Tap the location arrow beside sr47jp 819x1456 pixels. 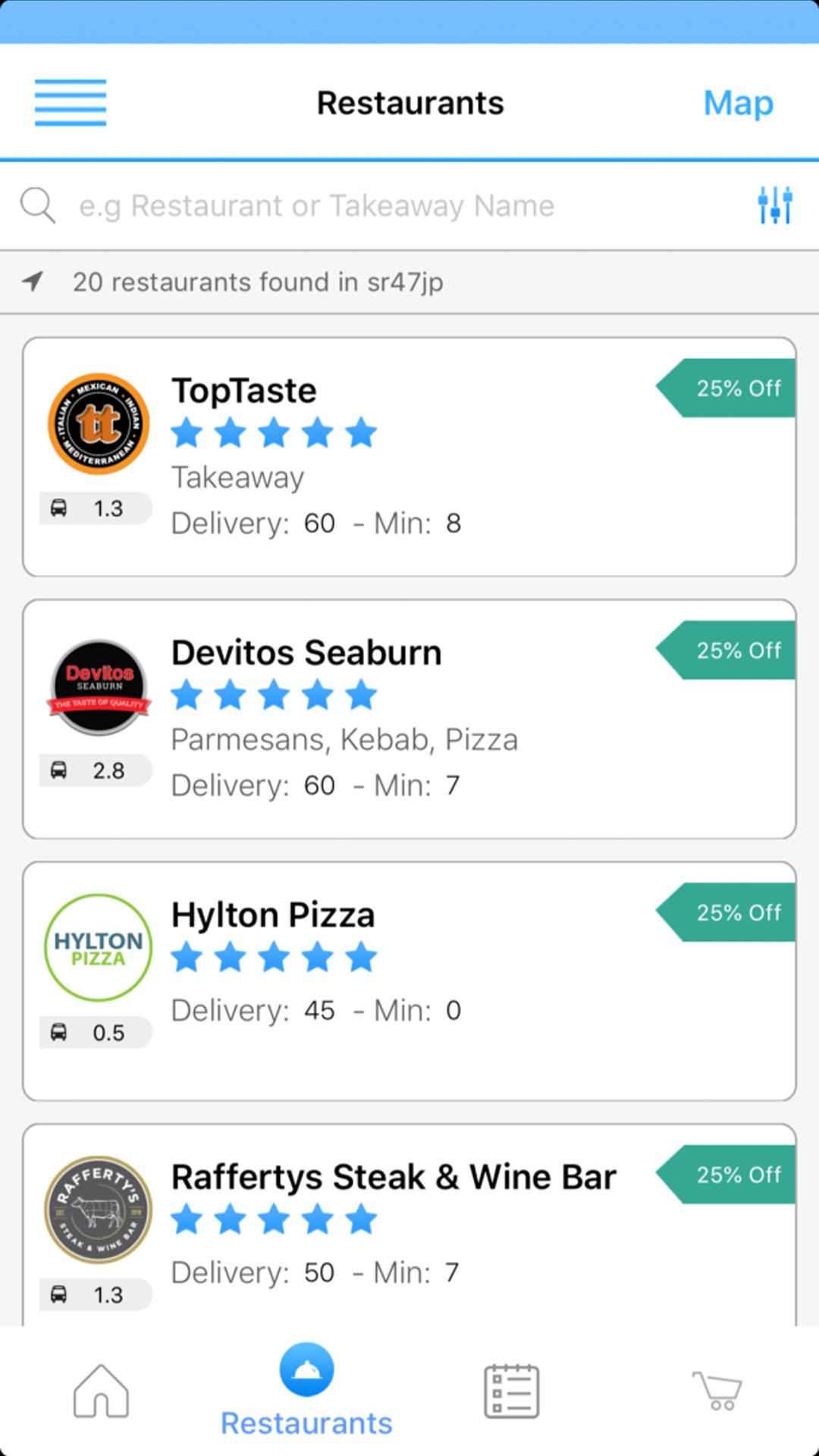point(33,281)
